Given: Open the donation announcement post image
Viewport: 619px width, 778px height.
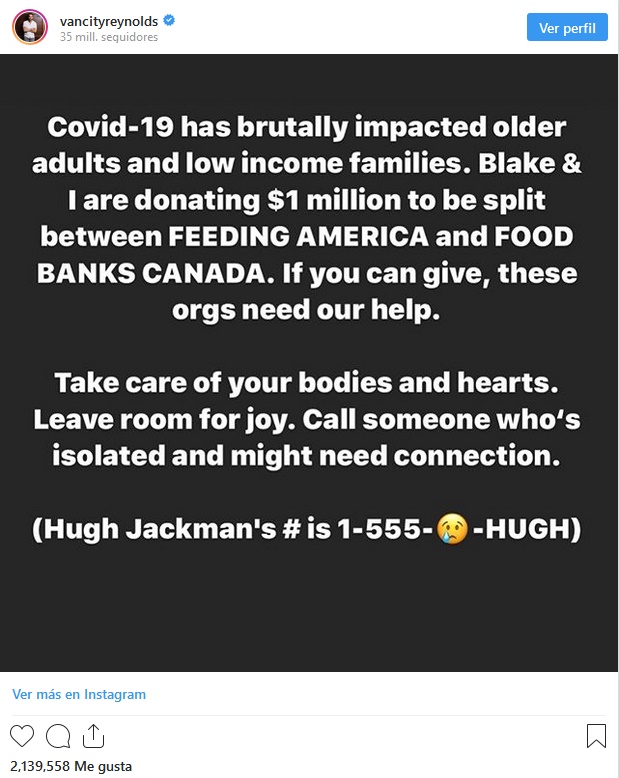Looking at the screenshot, I should (x=309, y=362).
